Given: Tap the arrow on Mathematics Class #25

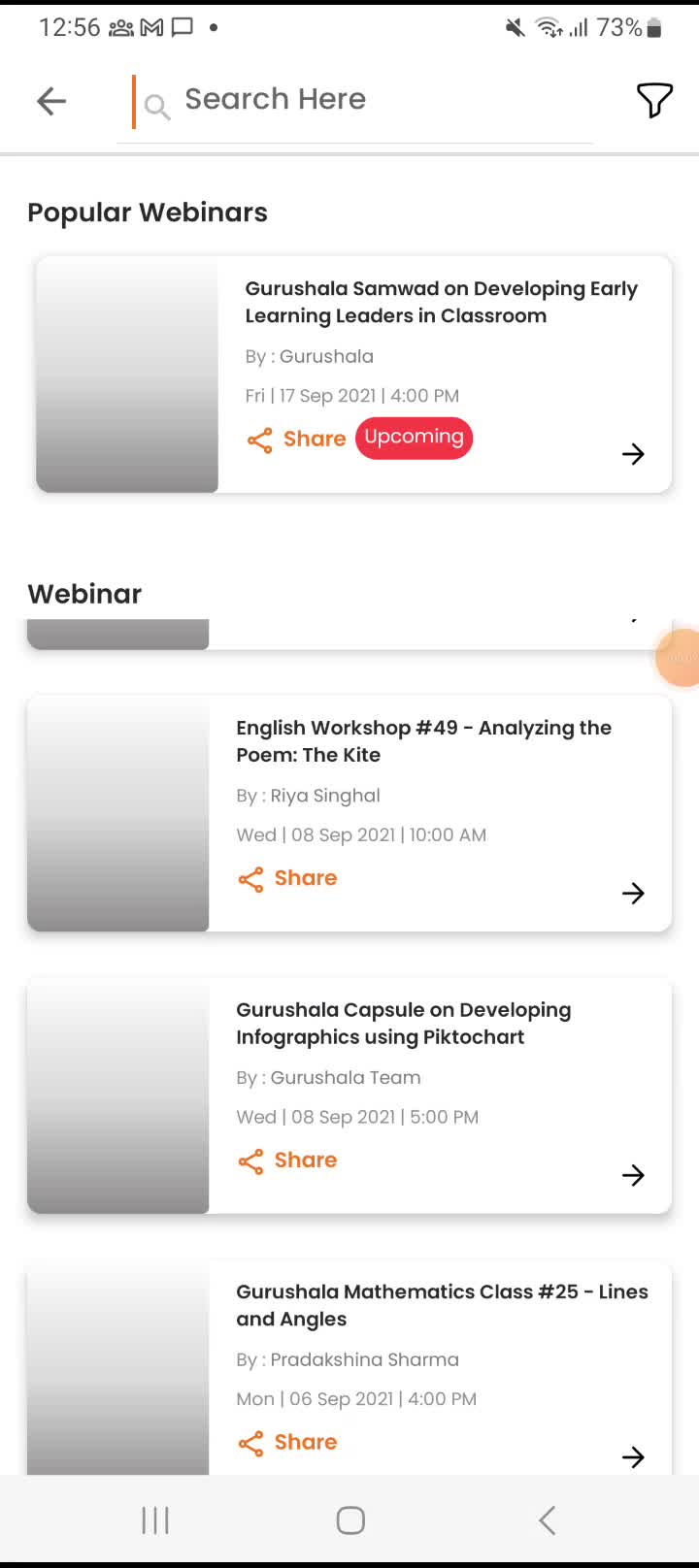Looking at the screenshot, I should pyautogui.click(x=633, y=1456).
